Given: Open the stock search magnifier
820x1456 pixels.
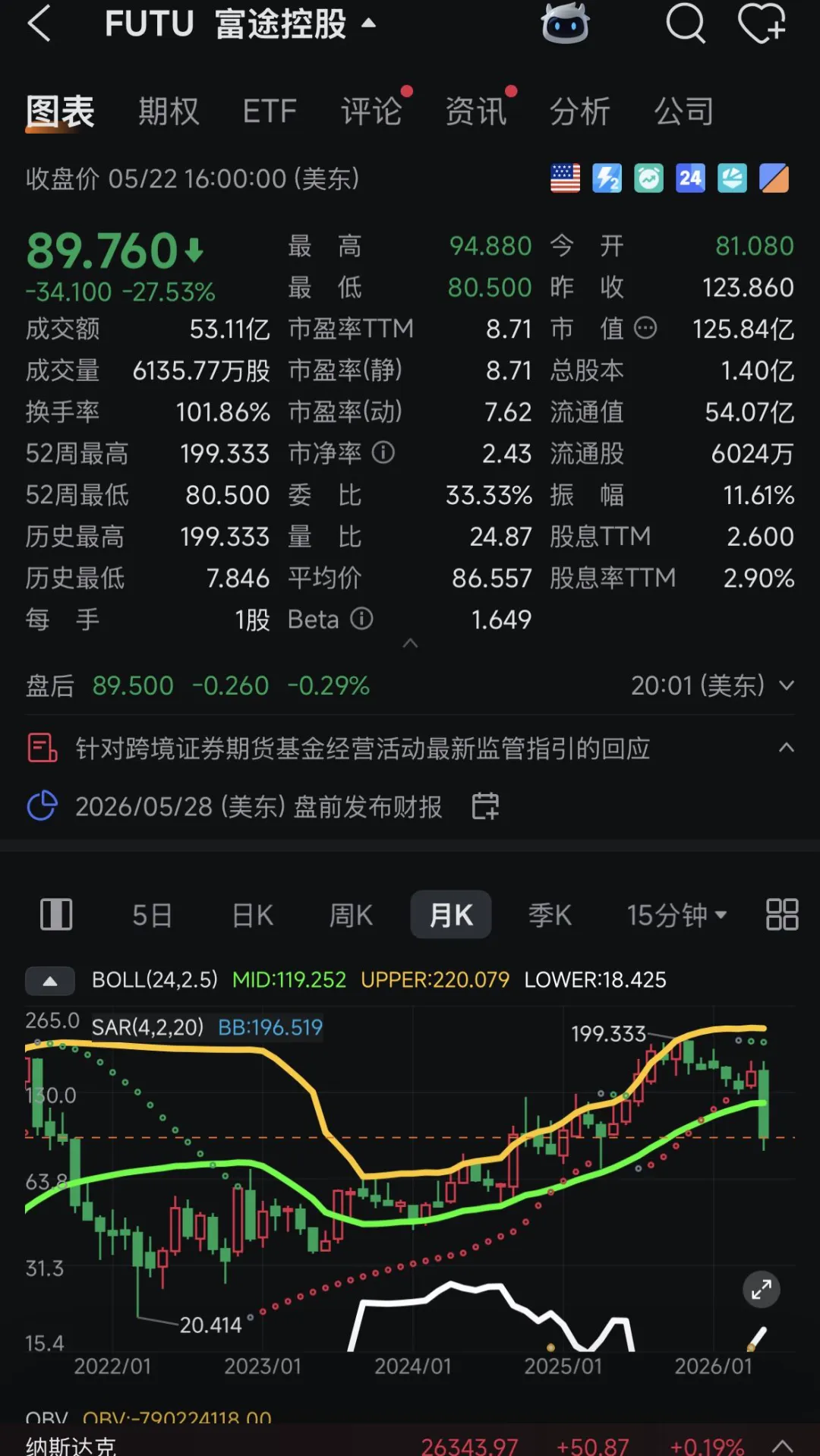Looking at the screenshot, I should click(685, 24).
